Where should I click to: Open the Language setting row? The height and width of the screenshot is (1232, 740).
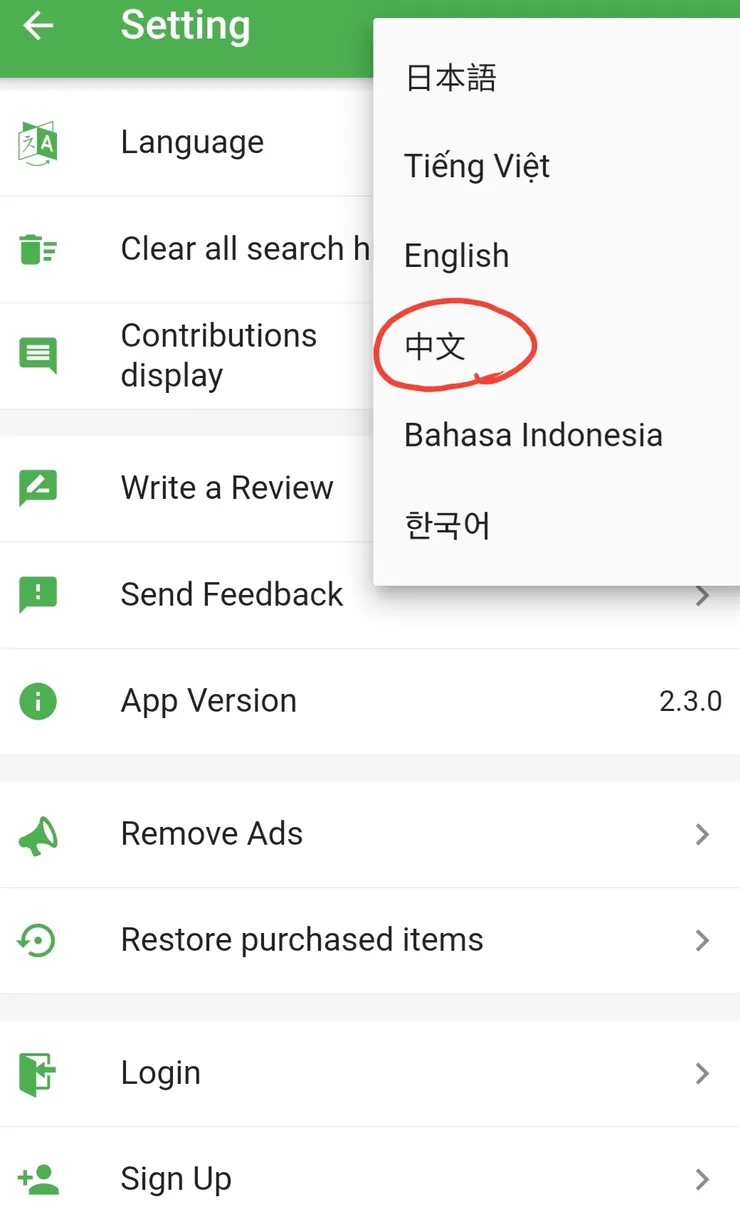point(192,142)
